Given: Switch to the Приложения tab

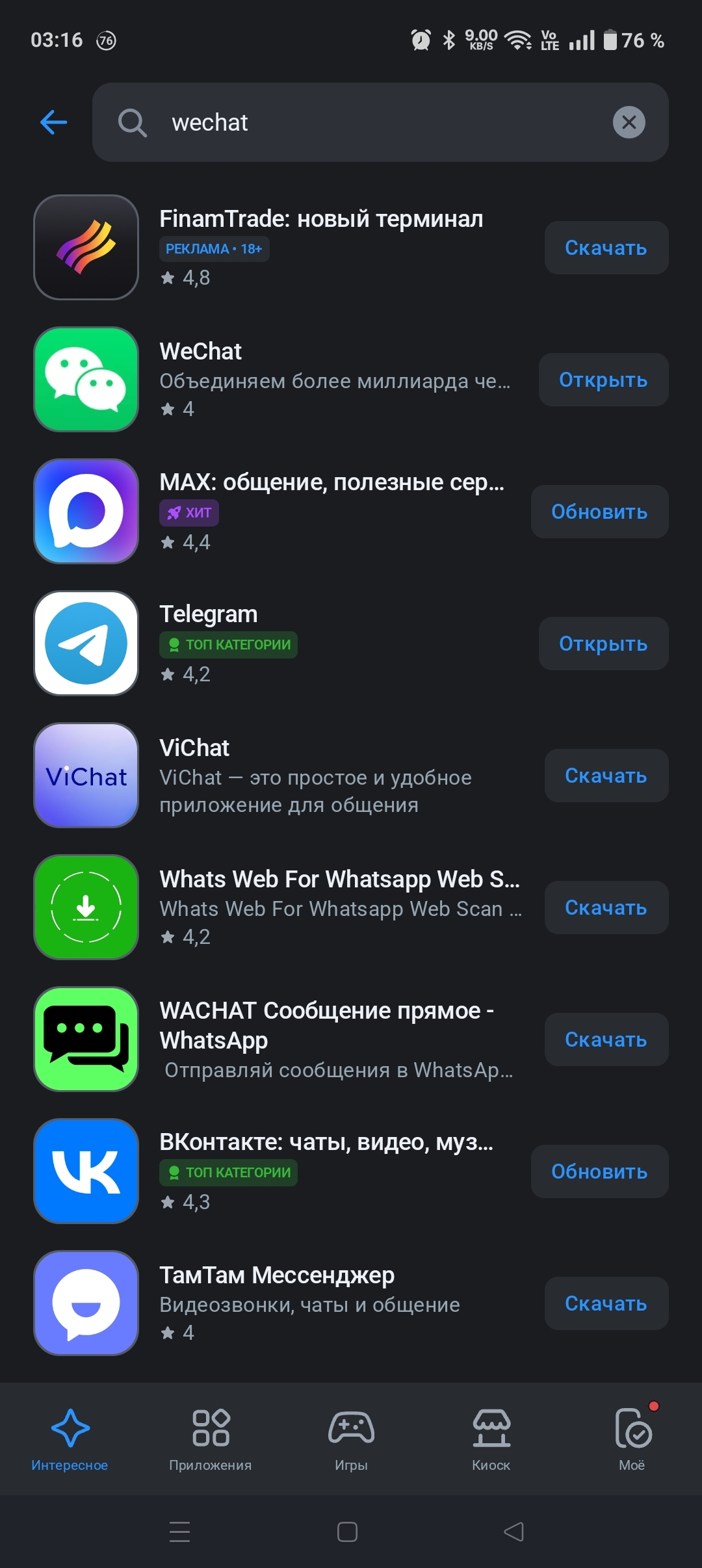Looking at the screenshot, I should [x=211, y=1439].
